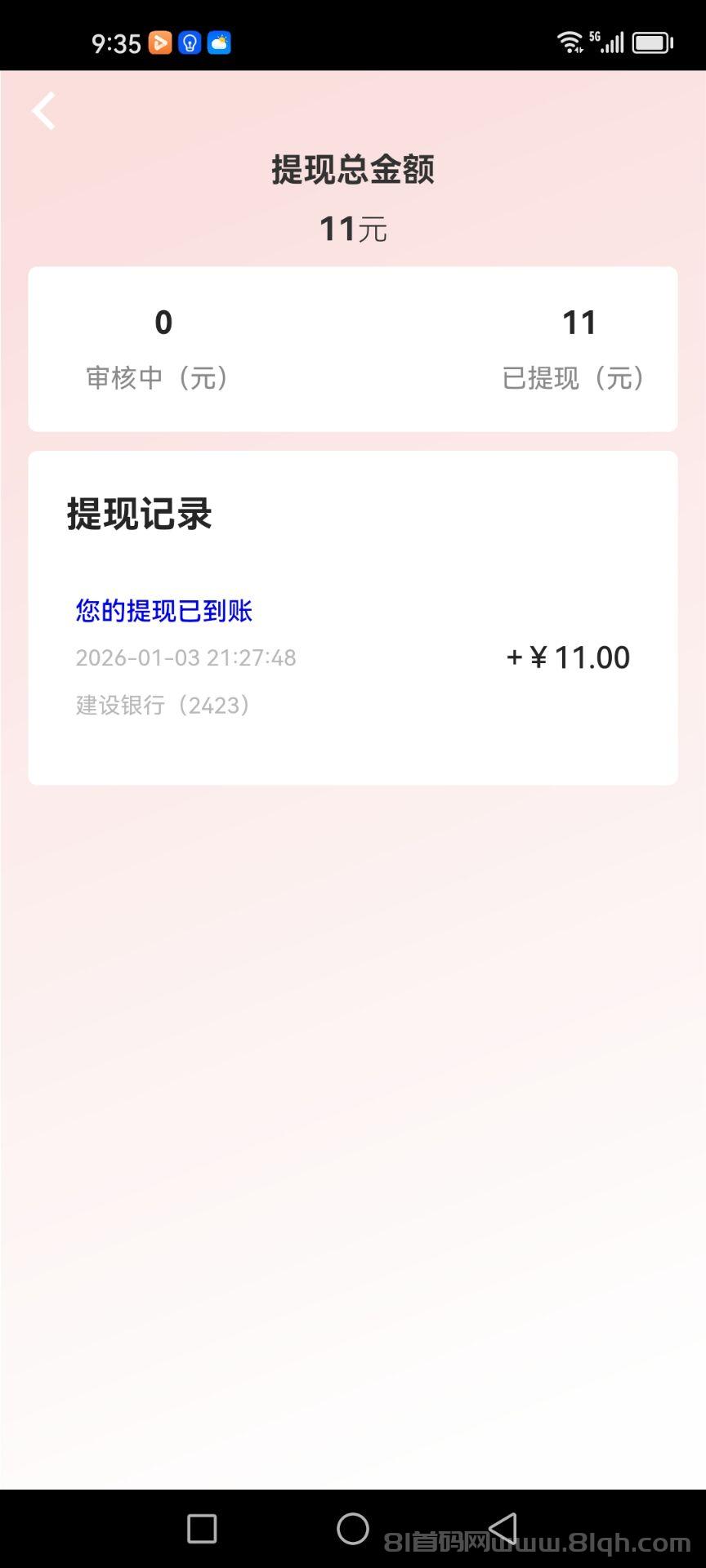Tap the 建设银行（2423）bank entry
Screen dimensions: 706x1568
(161, 705)
